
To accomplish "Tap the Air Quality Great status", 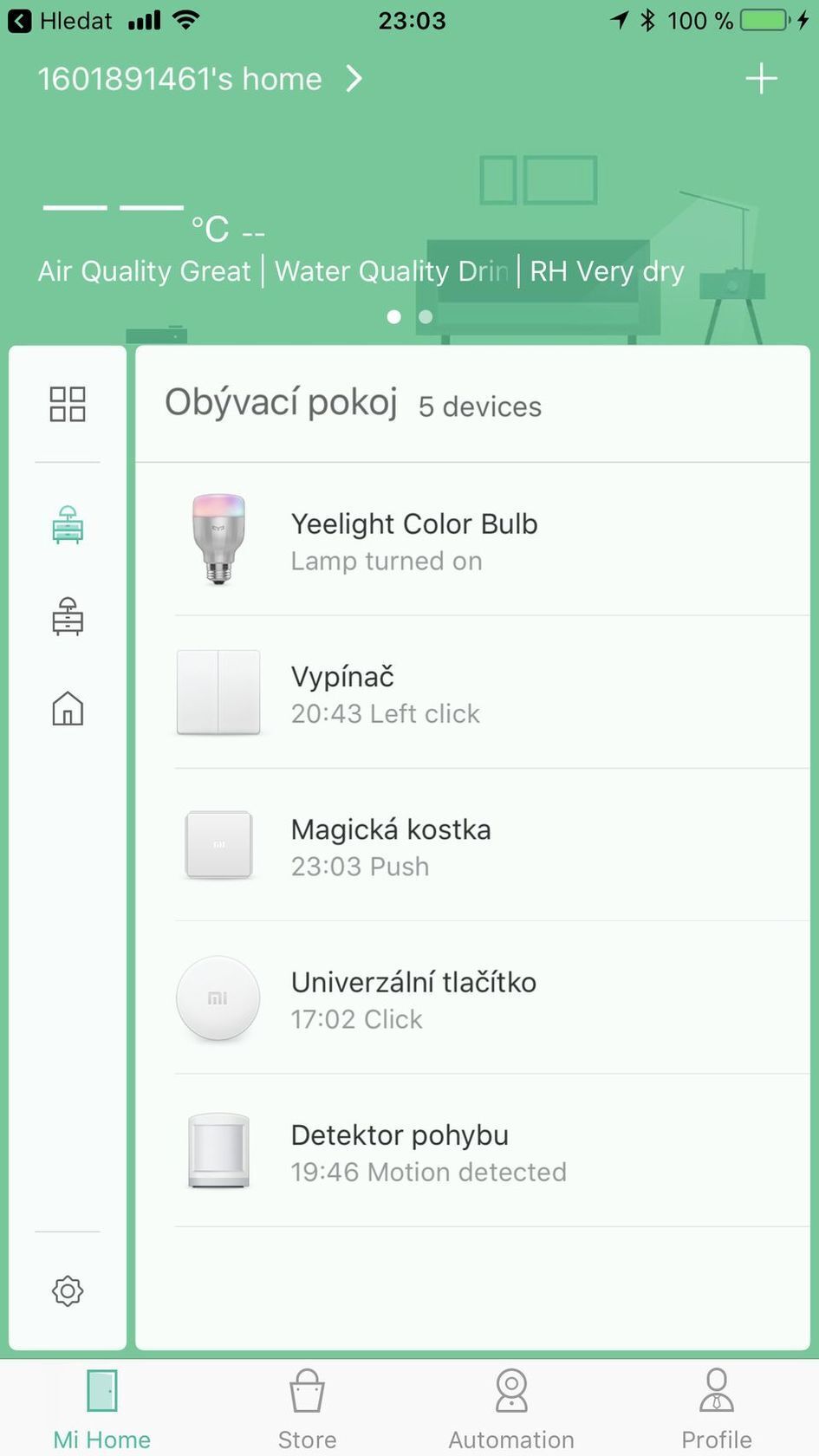I will (x=144, y=271).
